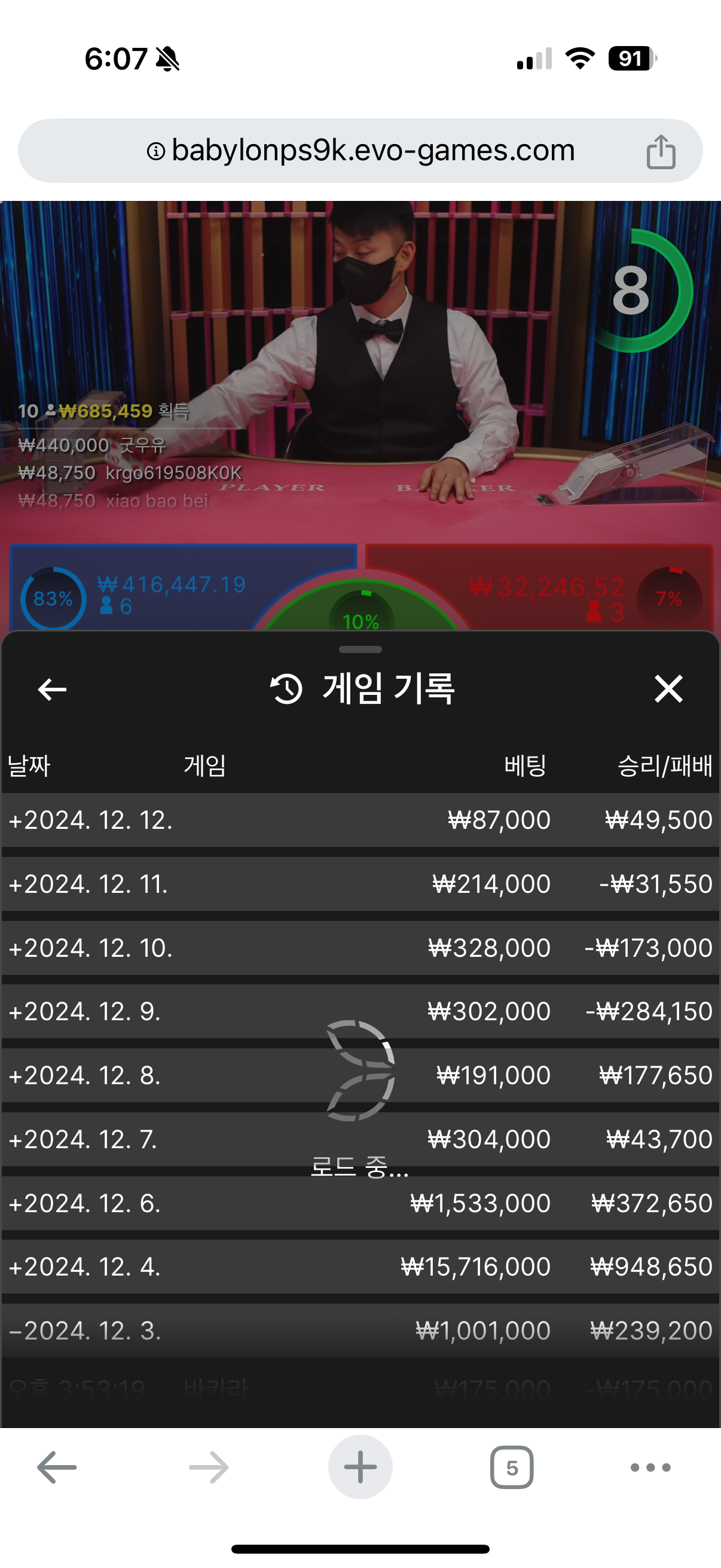
Task: Bet on the red Banker area
Action: coord(548,593)
